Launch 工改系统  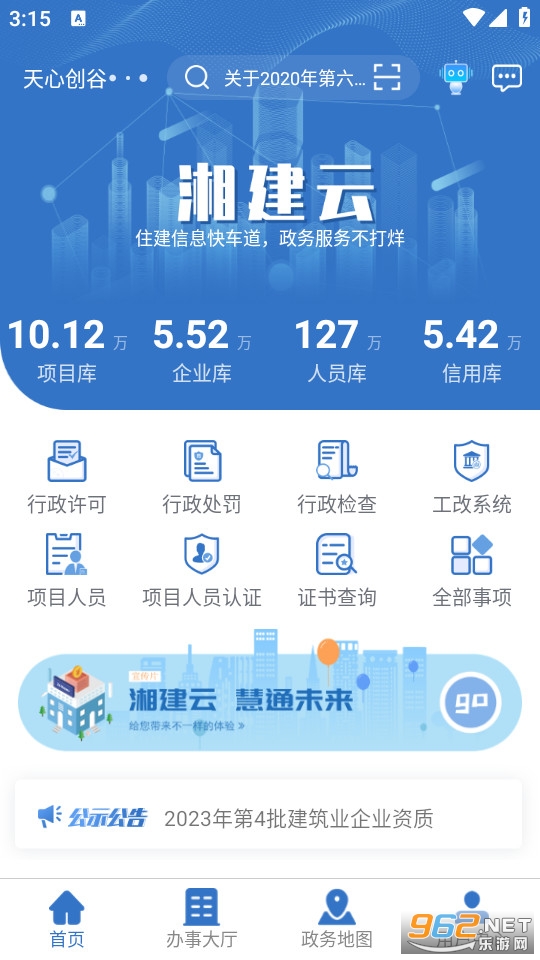[x=472, y=478]
